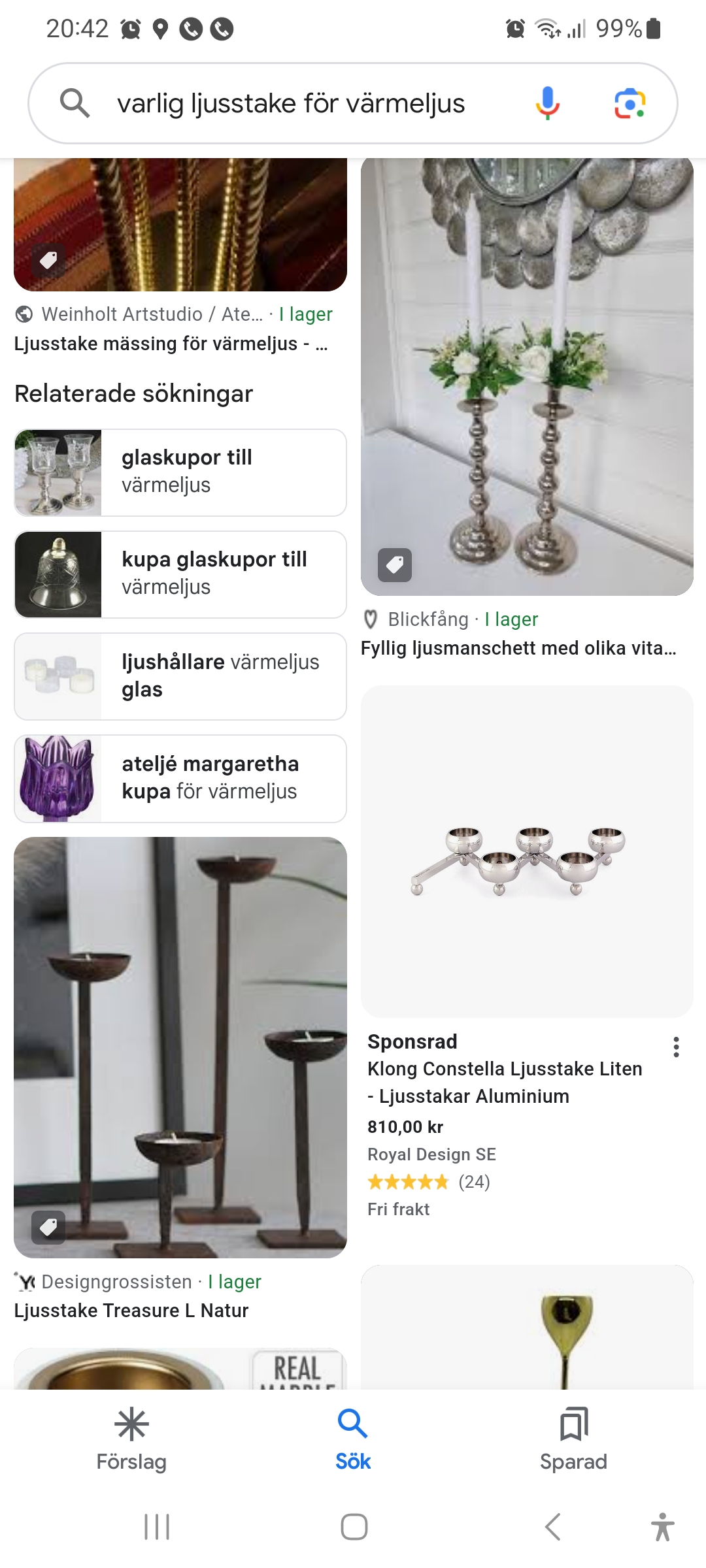Viewport: 706px width, 1568px height.
Task: Select related search ateljé margaretha kupa
Action: [x=180, y=778]
